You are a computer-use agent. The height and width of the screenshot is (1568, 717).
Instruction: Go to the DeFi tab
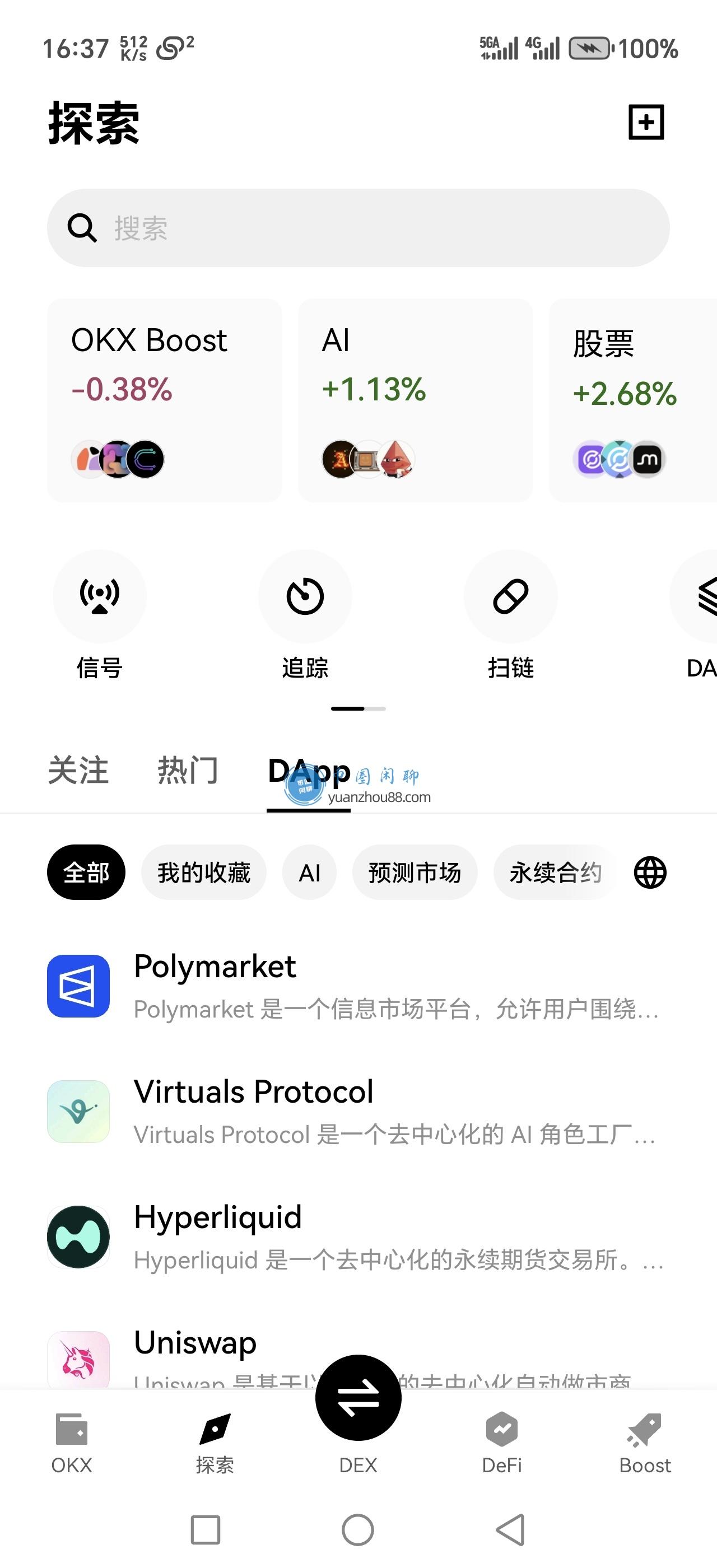pos(501,1443)
